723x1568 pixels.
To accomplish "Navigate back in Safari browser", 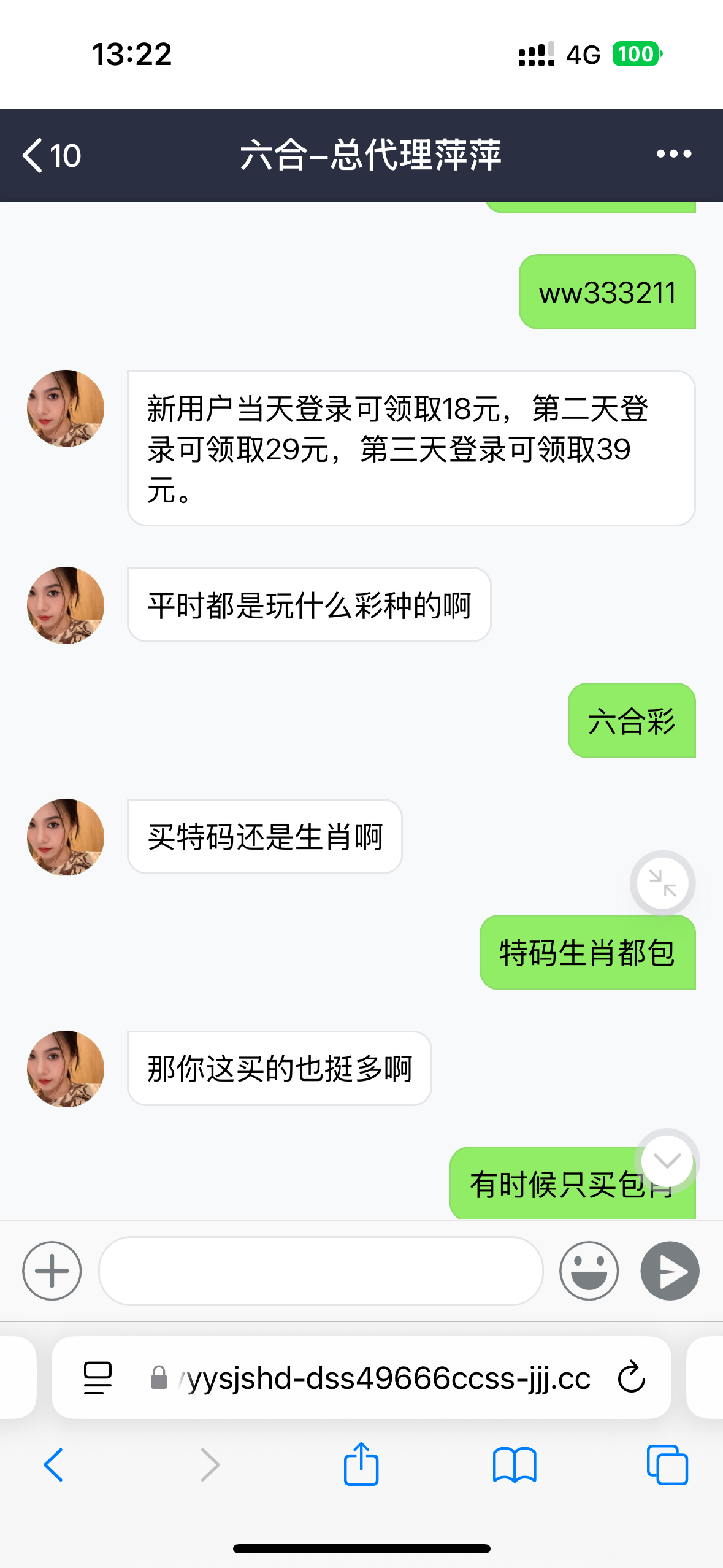I will (53, 1465).
